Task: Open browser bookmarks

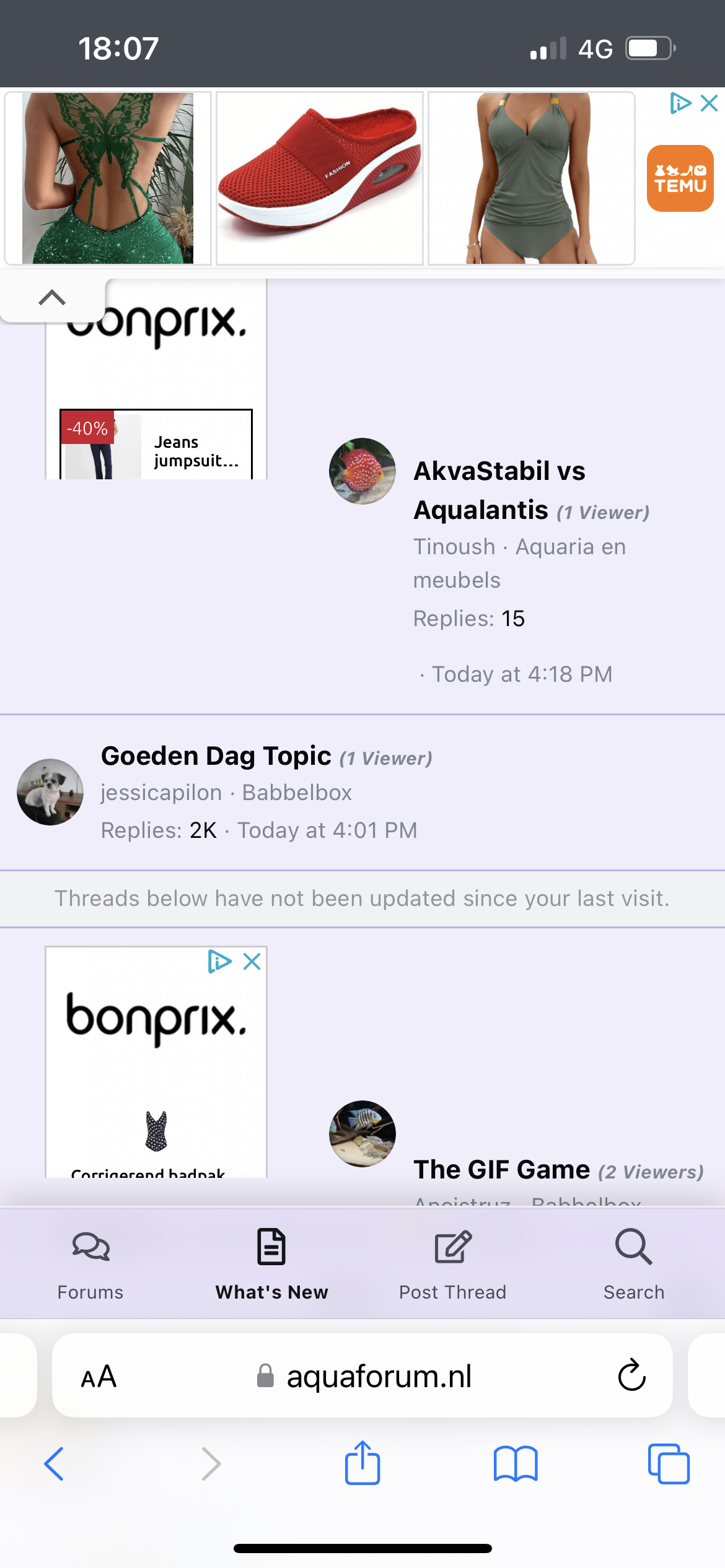Action: [516, 1464]
